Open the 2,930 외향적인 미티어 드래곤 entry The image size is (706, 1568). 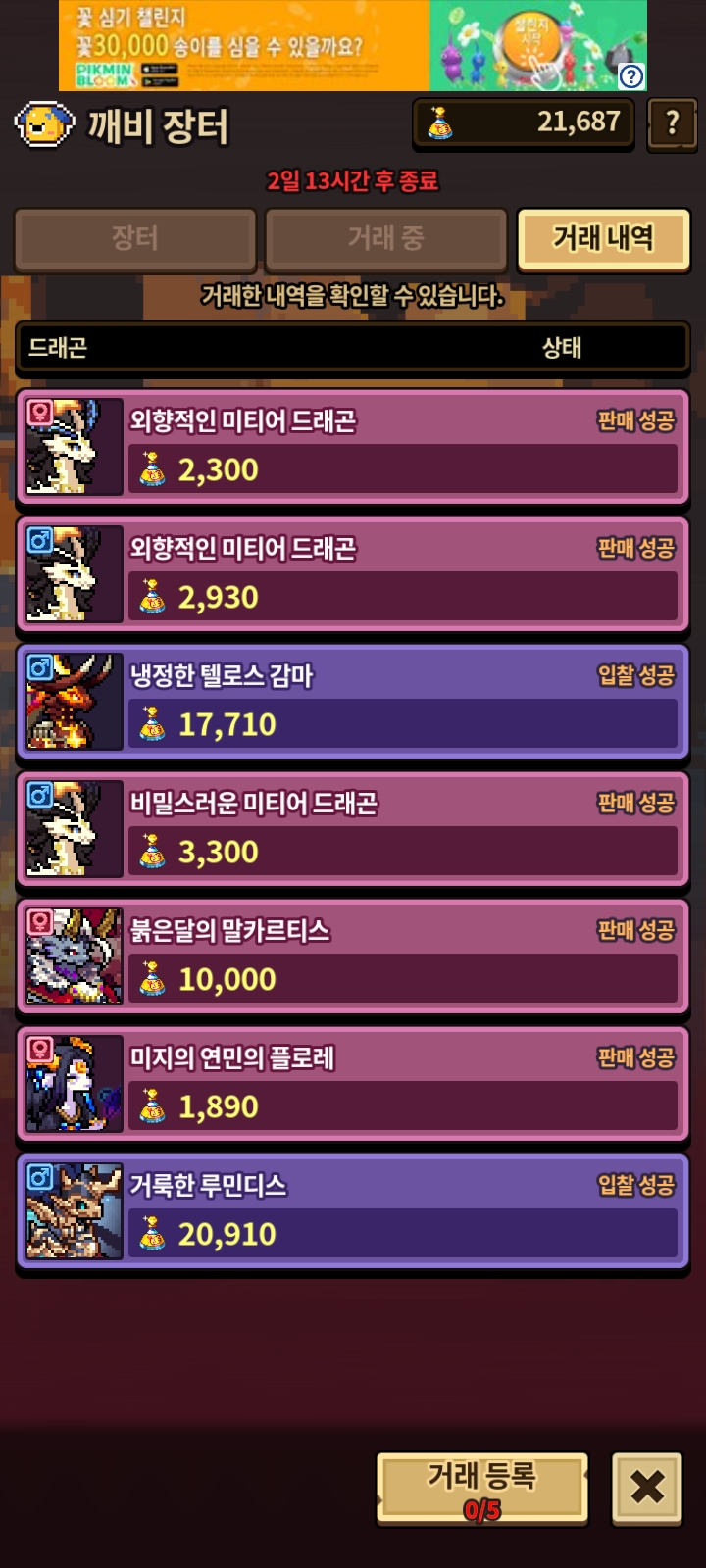(353, 574)
